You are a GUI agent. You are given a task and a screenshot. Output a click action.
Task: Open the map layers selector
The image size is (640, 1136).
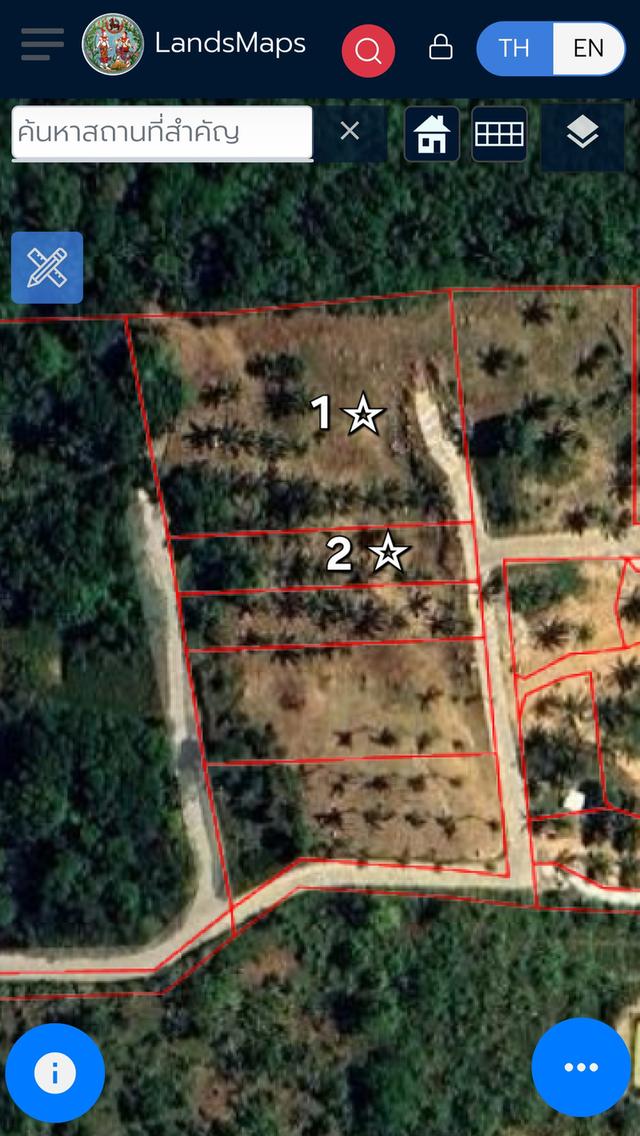coord(582,134)
